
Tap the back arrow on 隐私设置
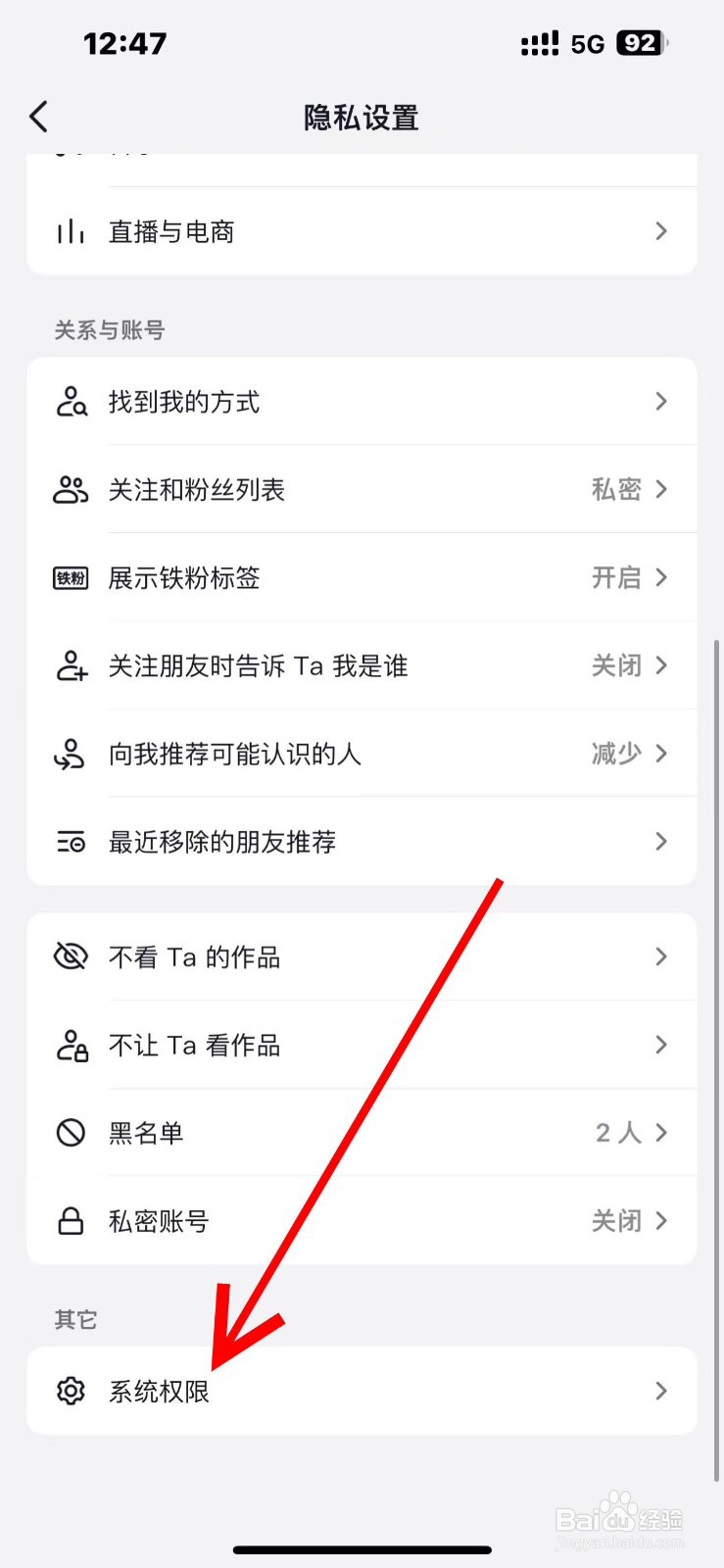(37, 116)
